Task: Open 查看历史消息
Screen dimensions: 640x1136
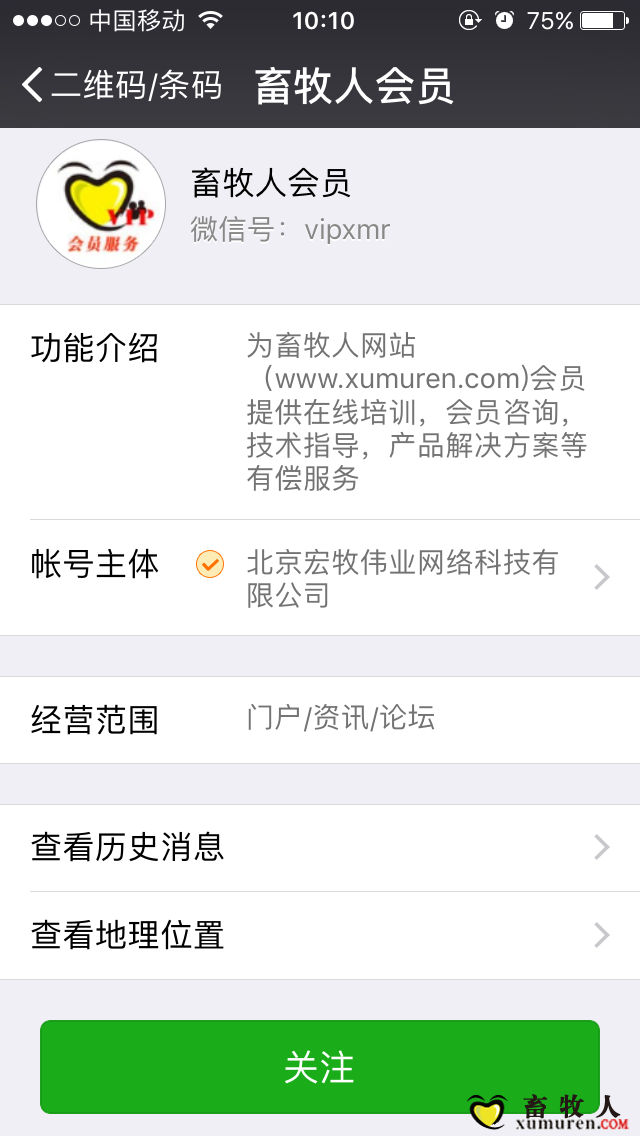Action: (320, 847)
